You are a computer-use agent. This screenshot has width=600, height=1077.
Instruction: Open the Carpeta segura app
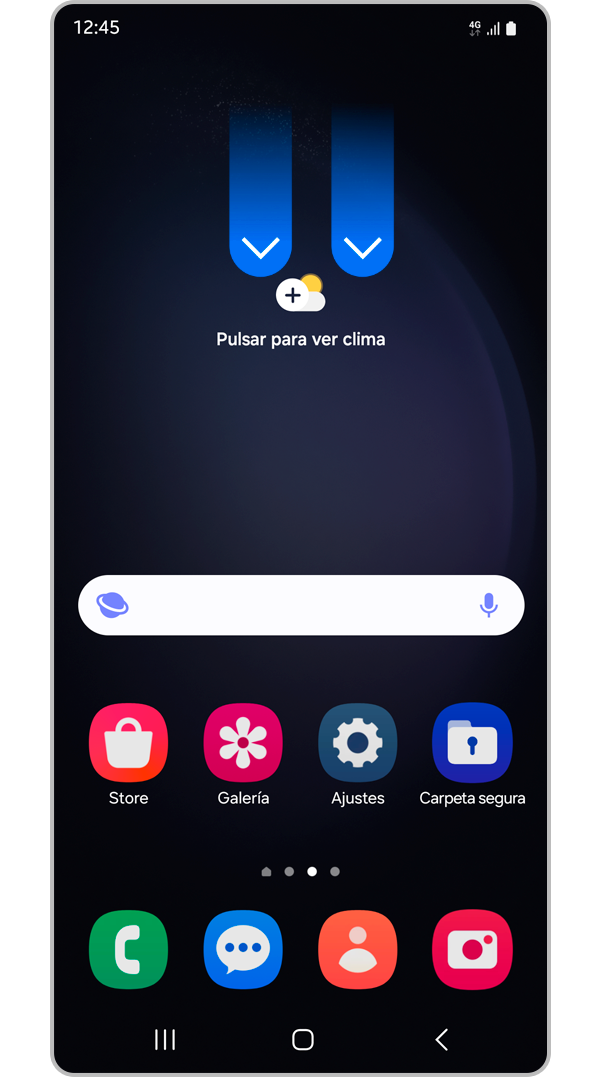tap(472, 743)
